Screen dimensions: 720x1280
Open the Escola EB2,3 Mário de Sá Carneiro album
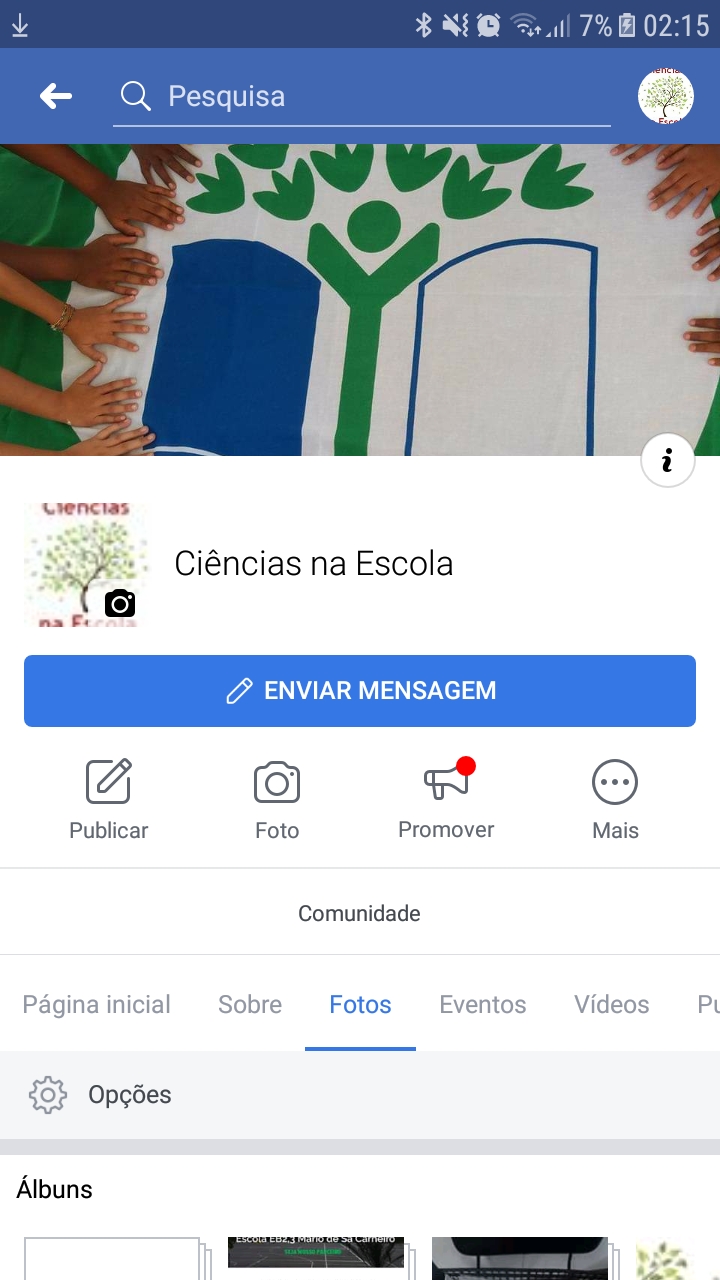pos(320,1258)
